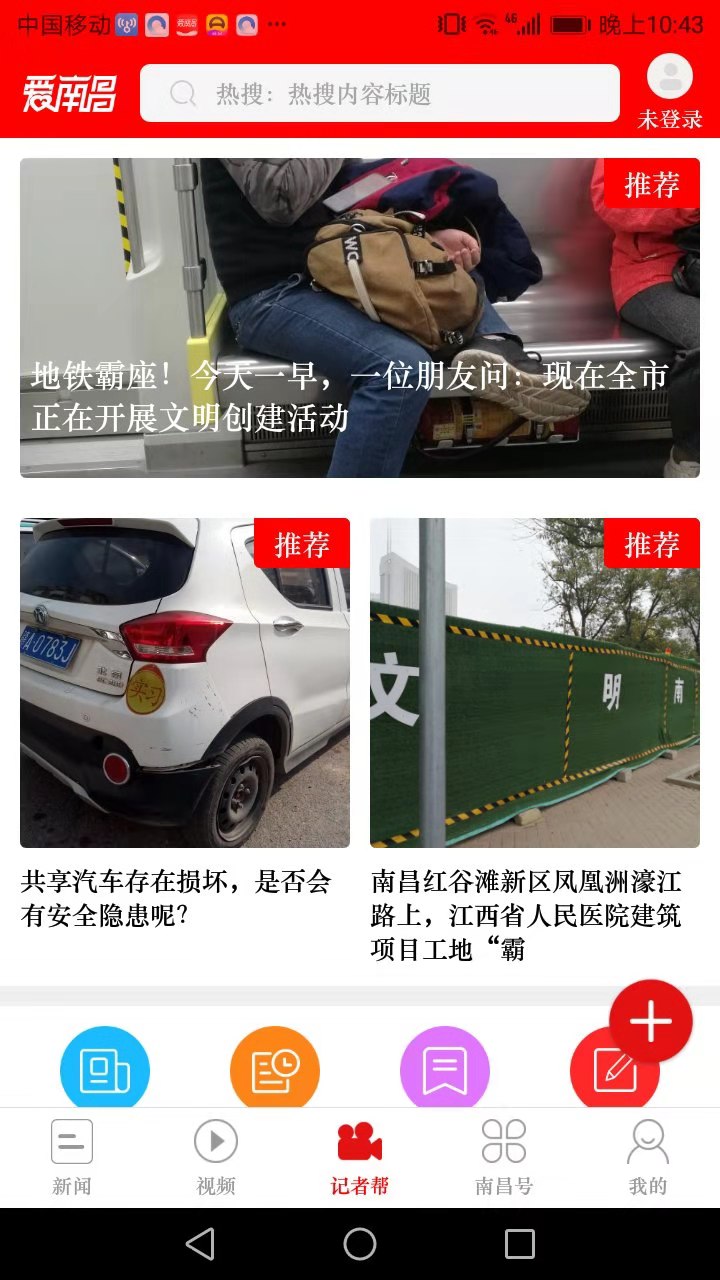720x1280 pixels.
Task: Tap the system home button
Action: [360, 1244]
